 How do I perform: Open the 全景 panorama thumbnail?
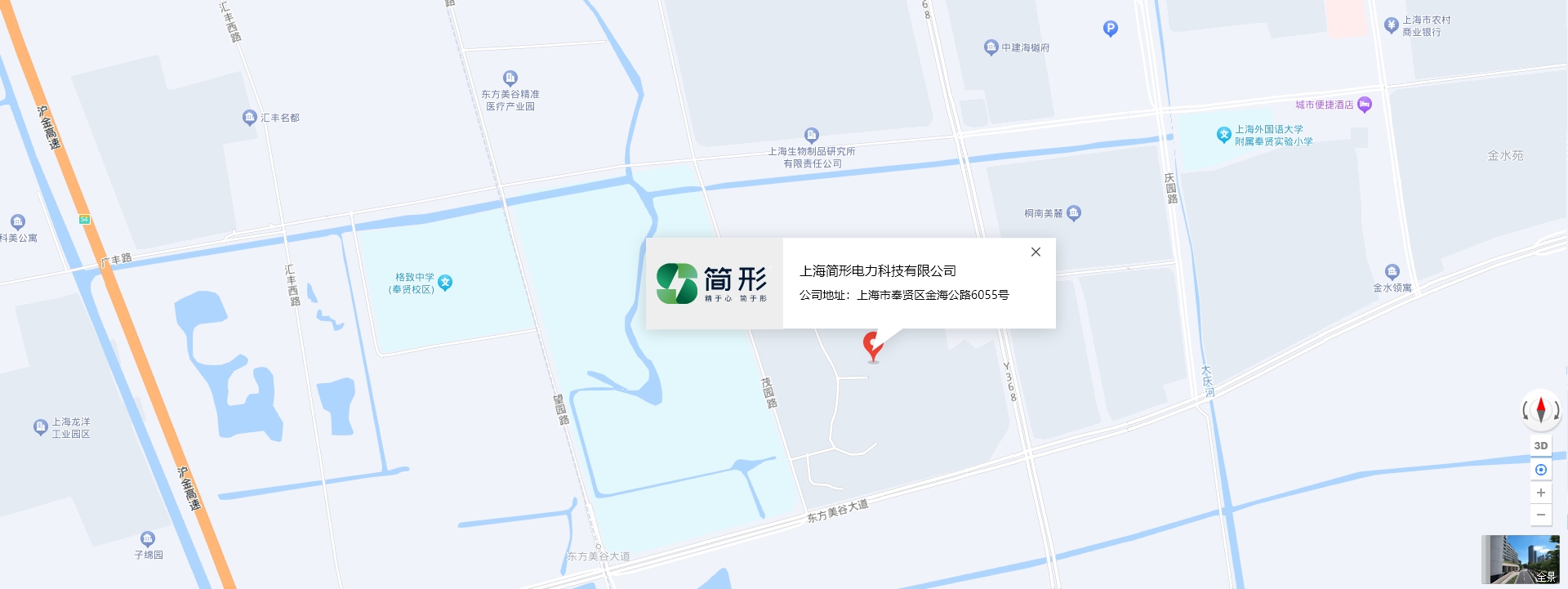[x=1520, y=559]
